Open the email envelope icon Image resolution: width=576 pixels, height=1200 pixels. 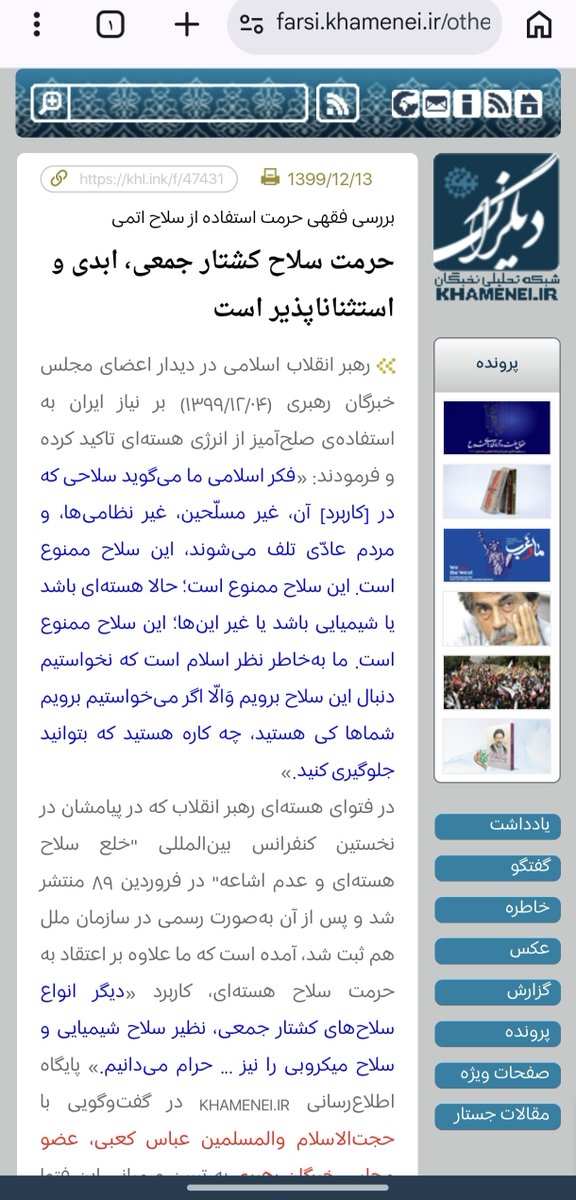point(437,103)
